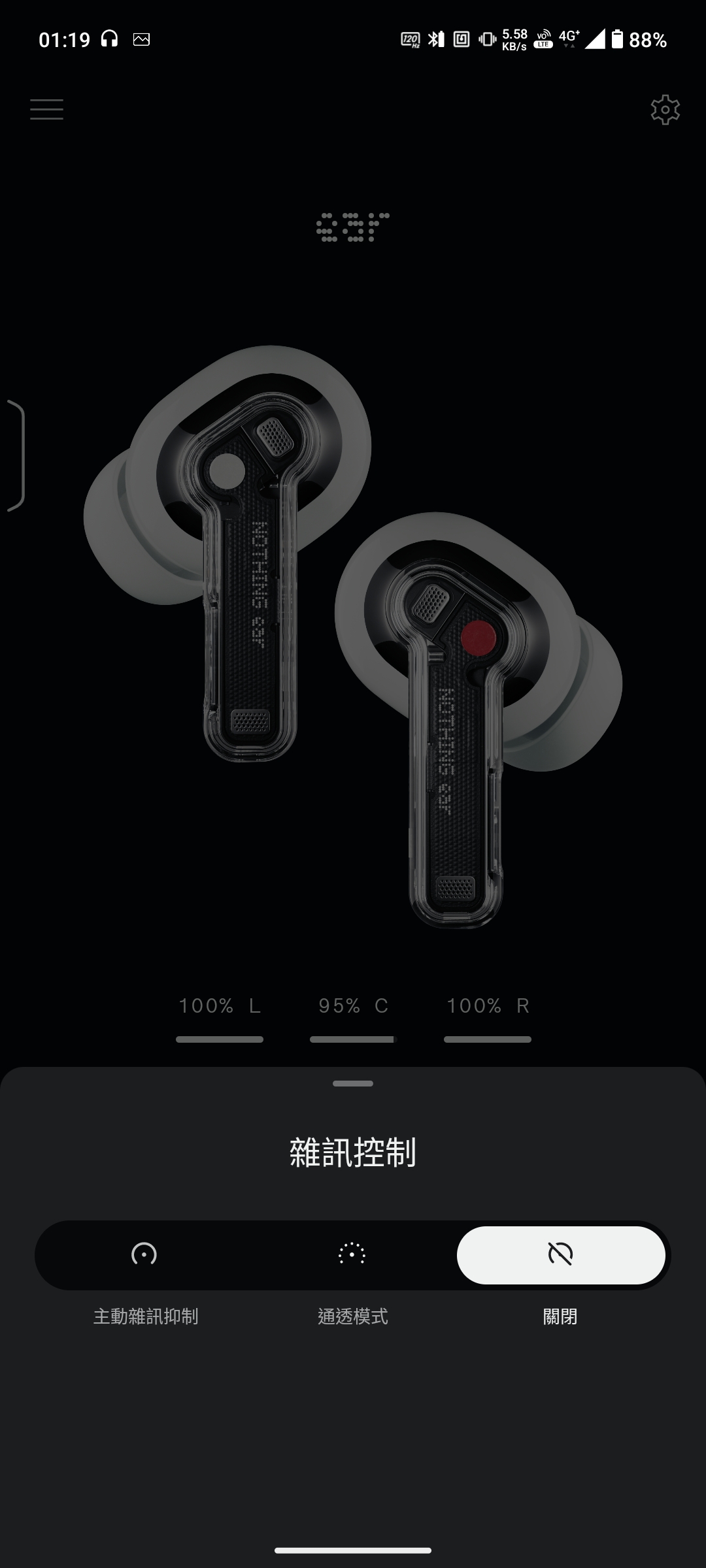
Task: Select transparency mode (通透模式)
Action: [x=352, y=1254]
